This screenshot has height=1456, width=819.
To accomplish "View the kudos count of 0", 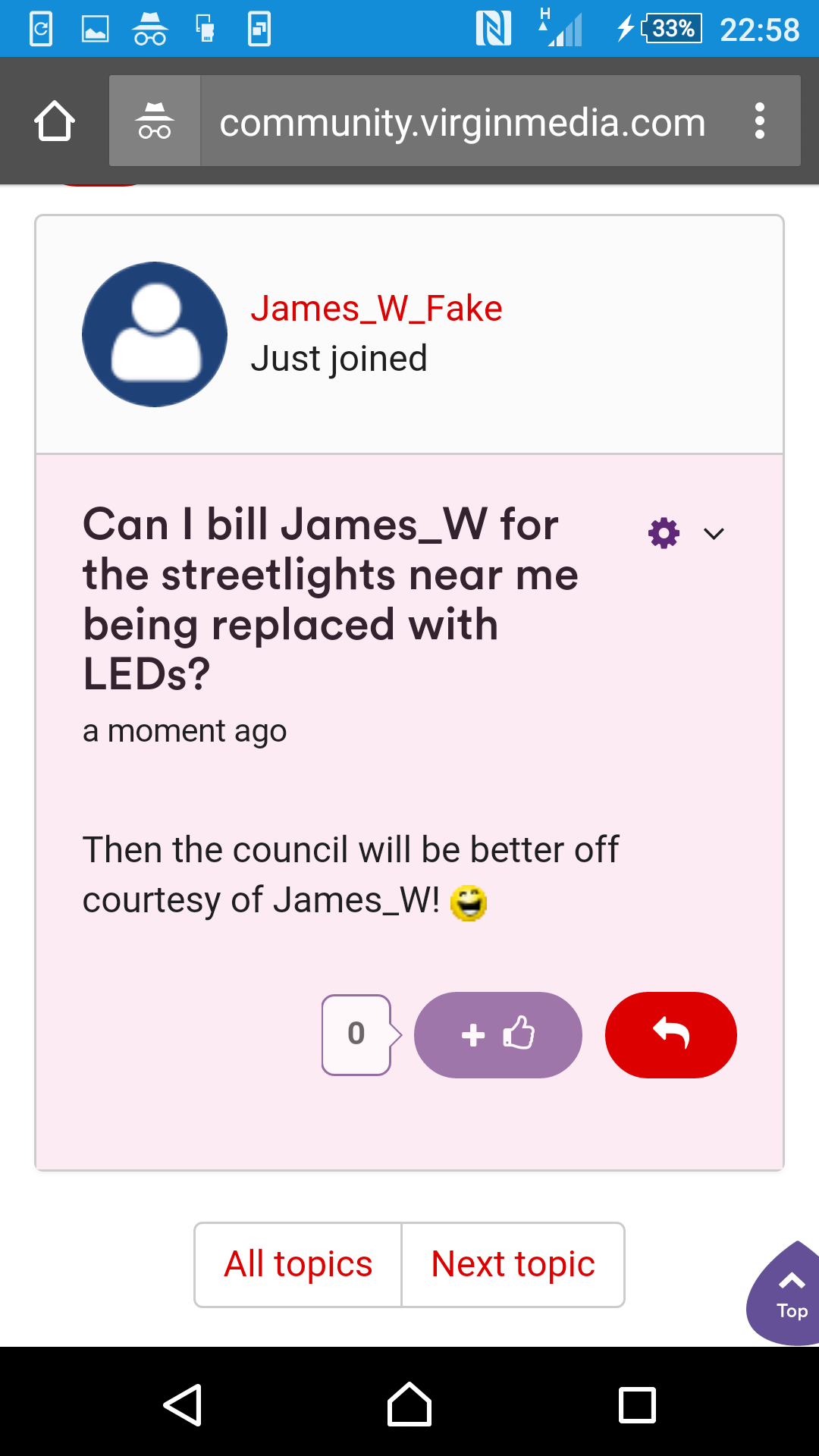I will 356,1034.
